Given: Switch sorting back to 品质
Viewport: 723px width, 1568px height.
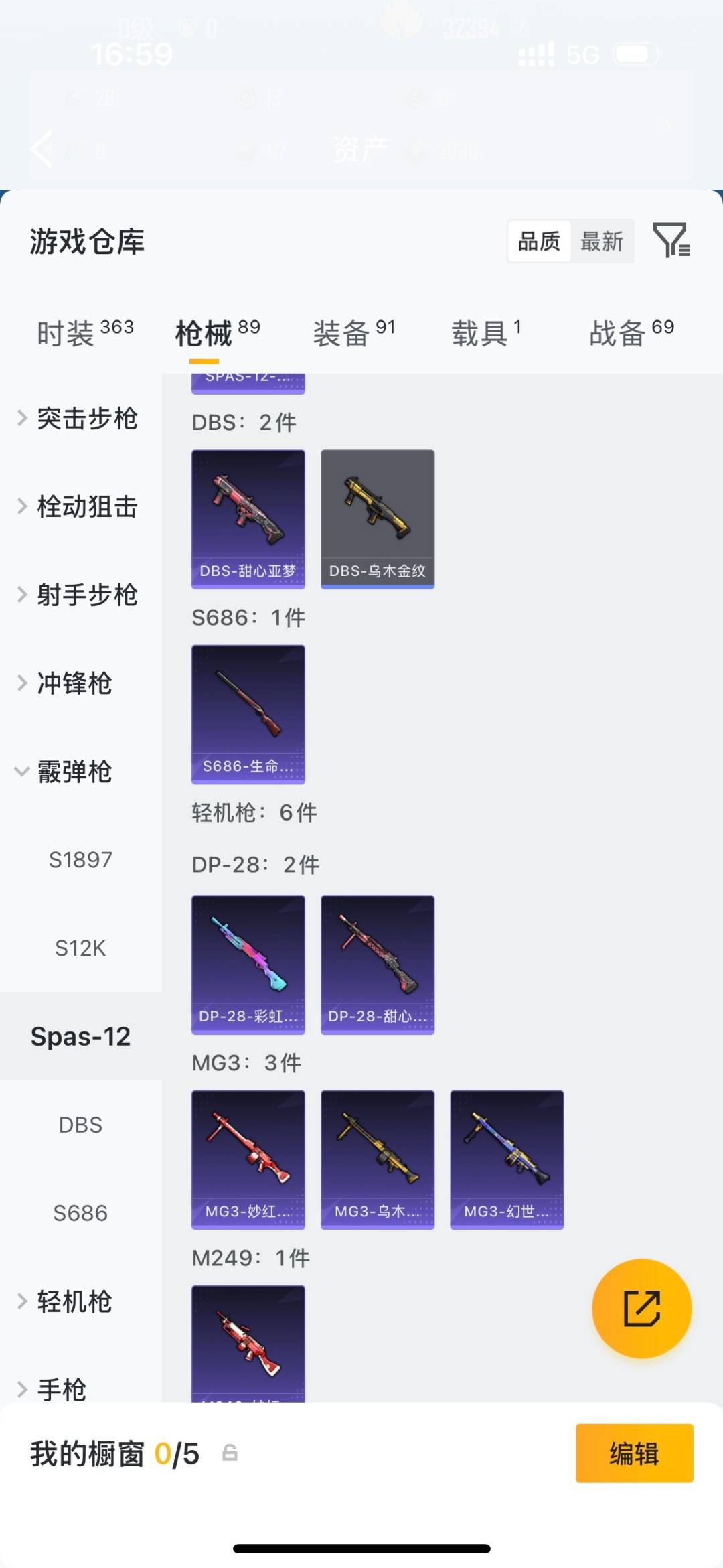Looking at the screenshot, I should (539, 242).
